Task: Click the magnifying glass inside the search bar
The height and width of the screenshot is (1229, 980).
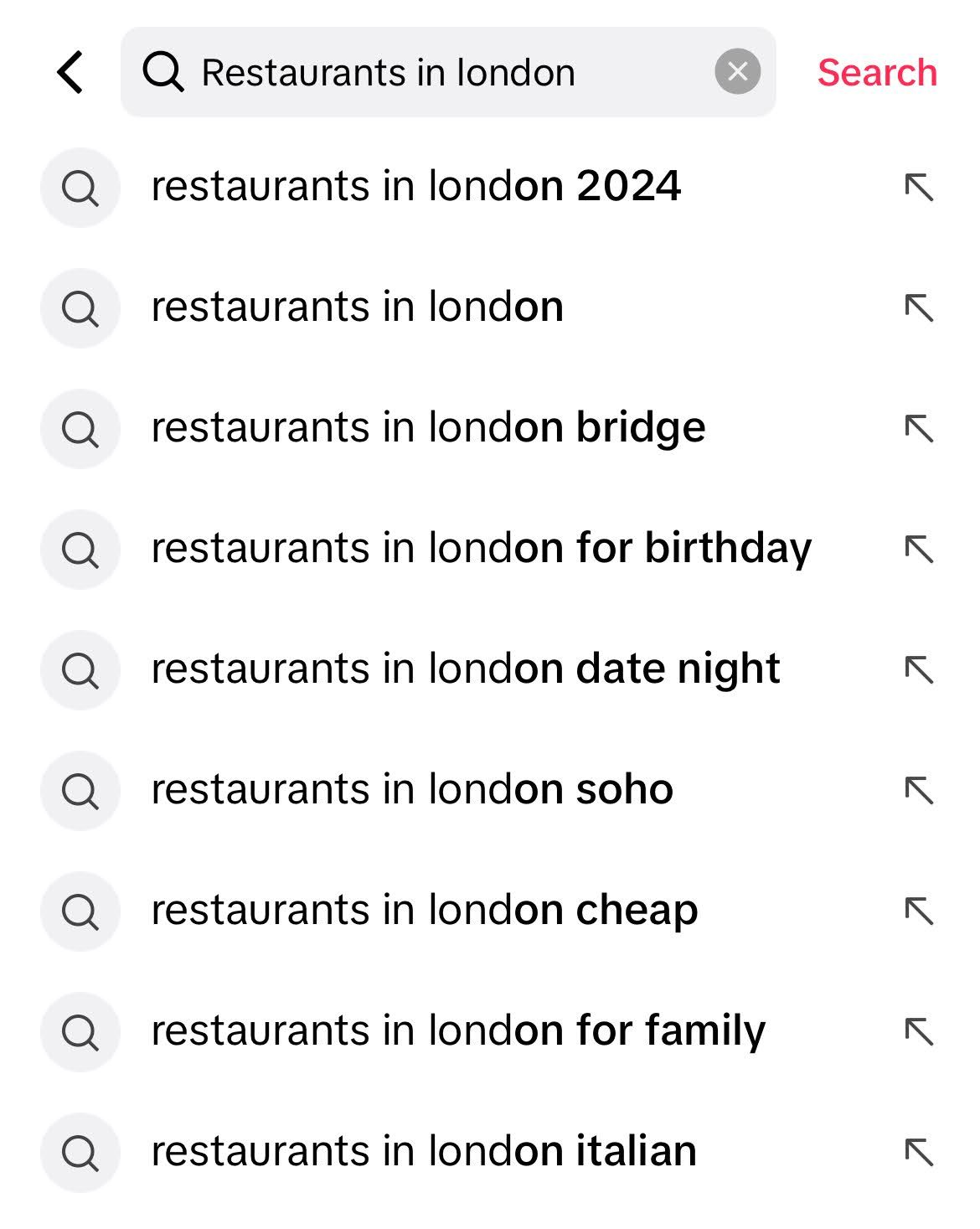Action: [x=167, y=71]
